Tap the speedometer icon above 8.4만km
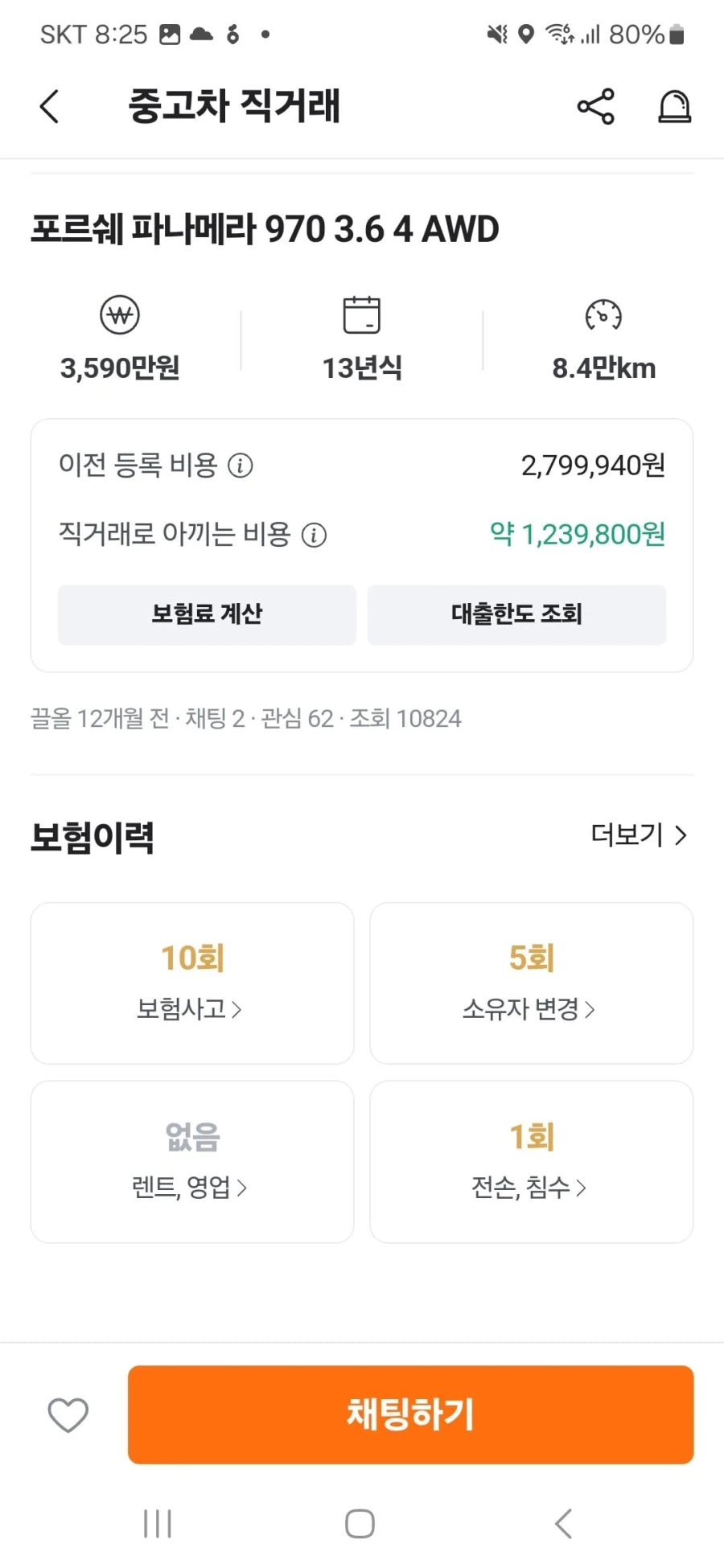 [603, 315]
